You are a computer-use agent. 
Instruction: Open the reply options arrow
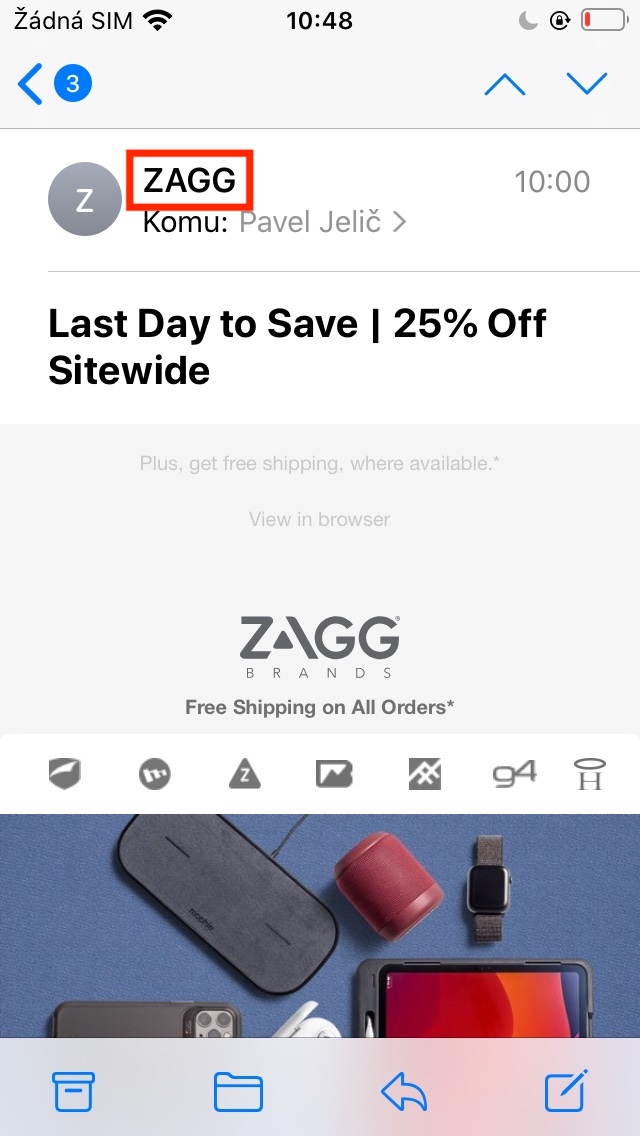(404, 1091)
